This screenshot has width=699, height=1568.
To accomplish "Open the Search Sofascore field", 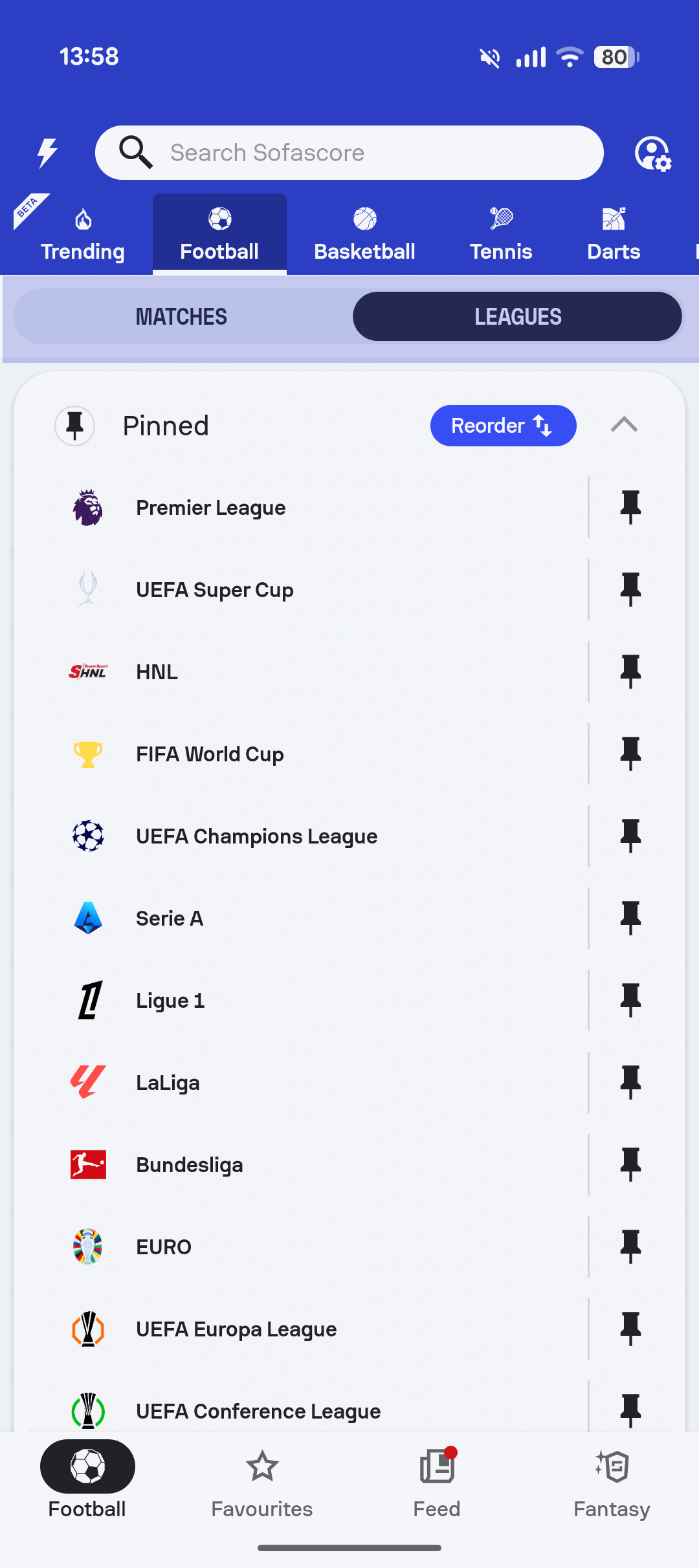I will (x=349, y=153).
